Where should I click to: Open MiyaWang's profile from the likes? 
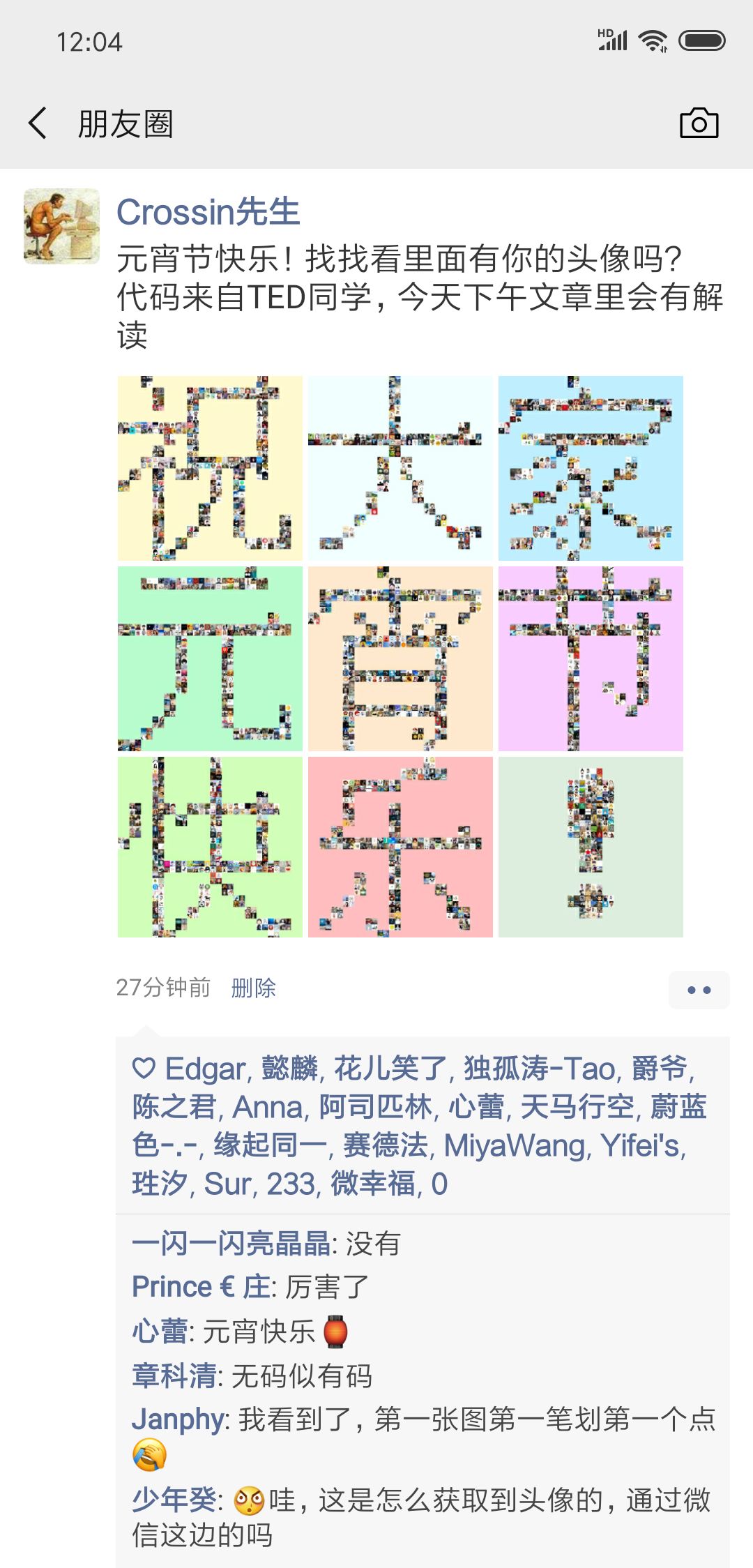515,1145
